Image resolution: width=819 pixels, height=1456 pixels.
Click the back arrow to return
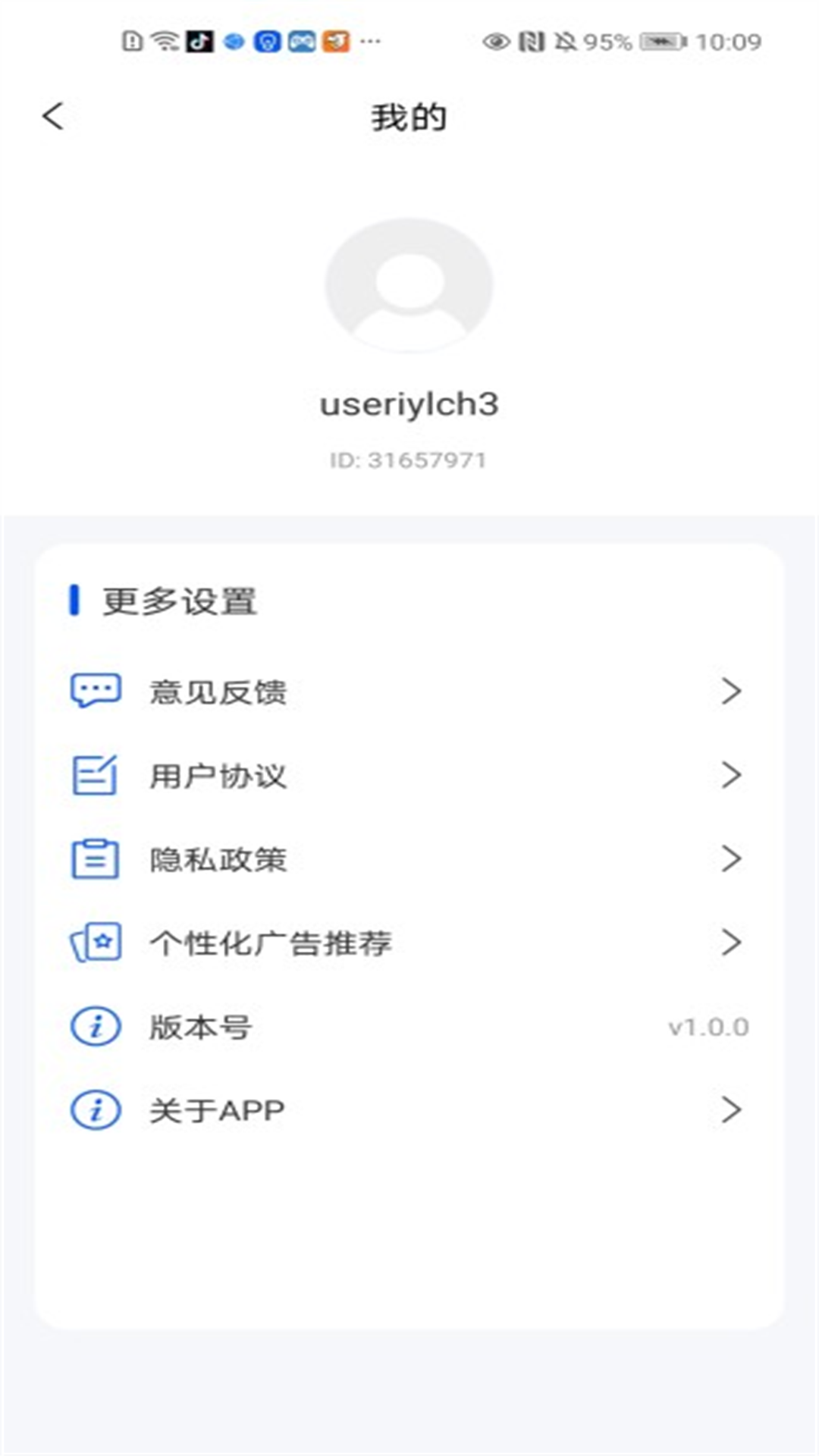[x=52, y=115]
